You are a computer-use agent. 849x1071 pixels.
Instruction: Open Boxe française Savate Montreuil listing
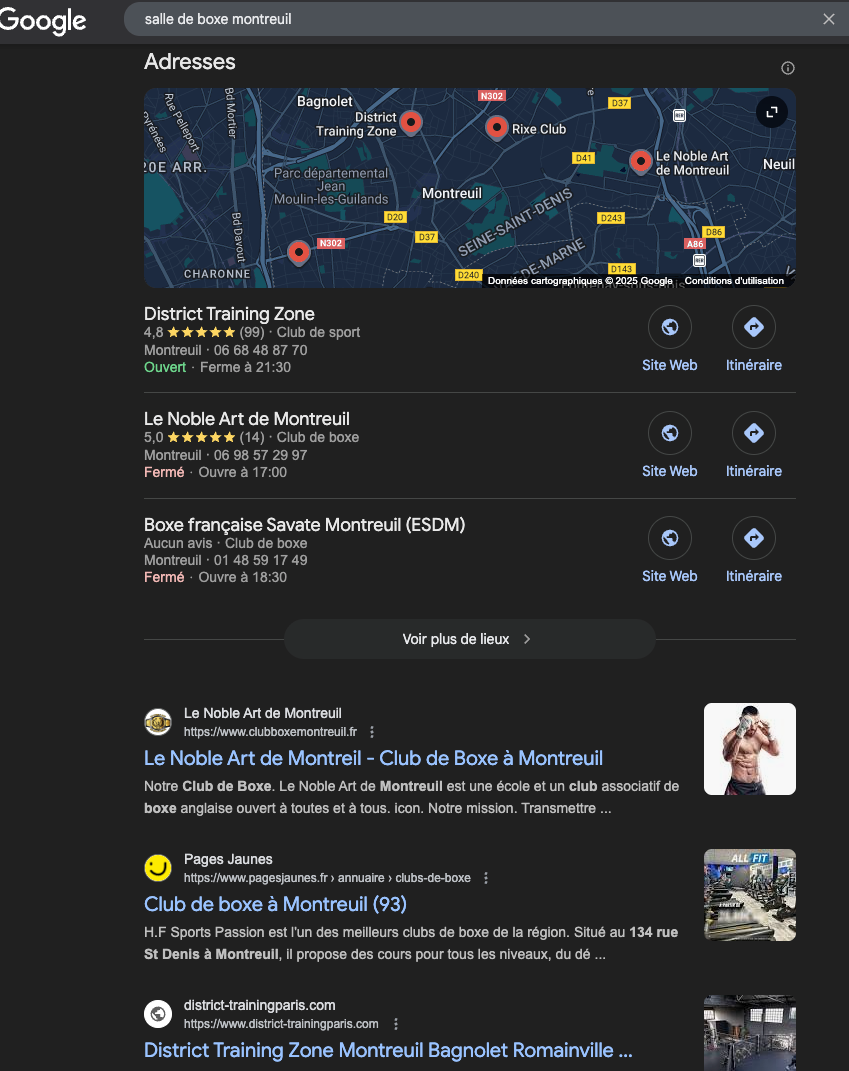pos(304,525)
